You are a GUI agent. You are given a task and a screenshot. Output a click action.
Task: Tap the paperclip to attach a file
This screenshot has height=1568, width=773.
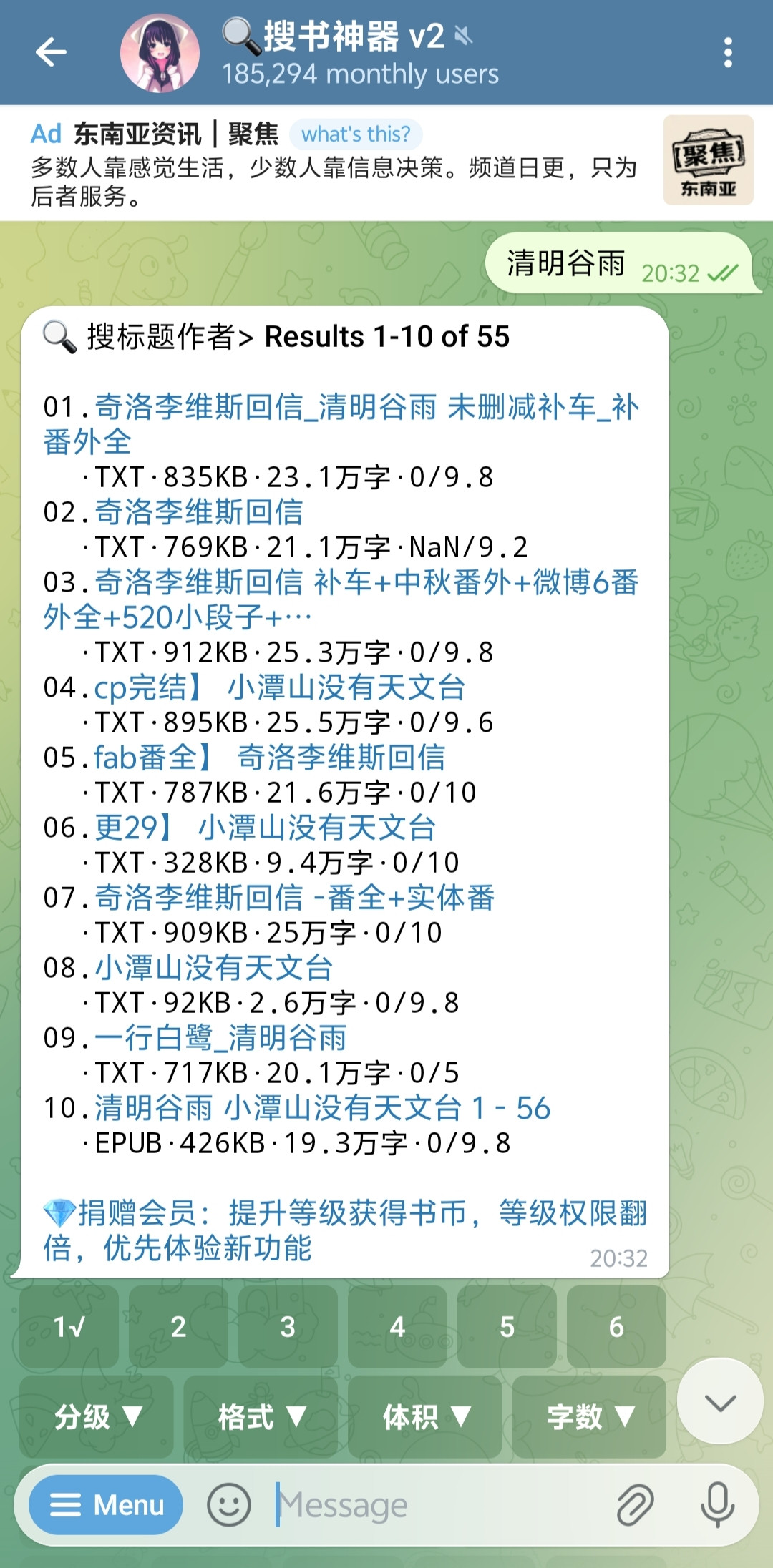click(x=635, y=1505)
